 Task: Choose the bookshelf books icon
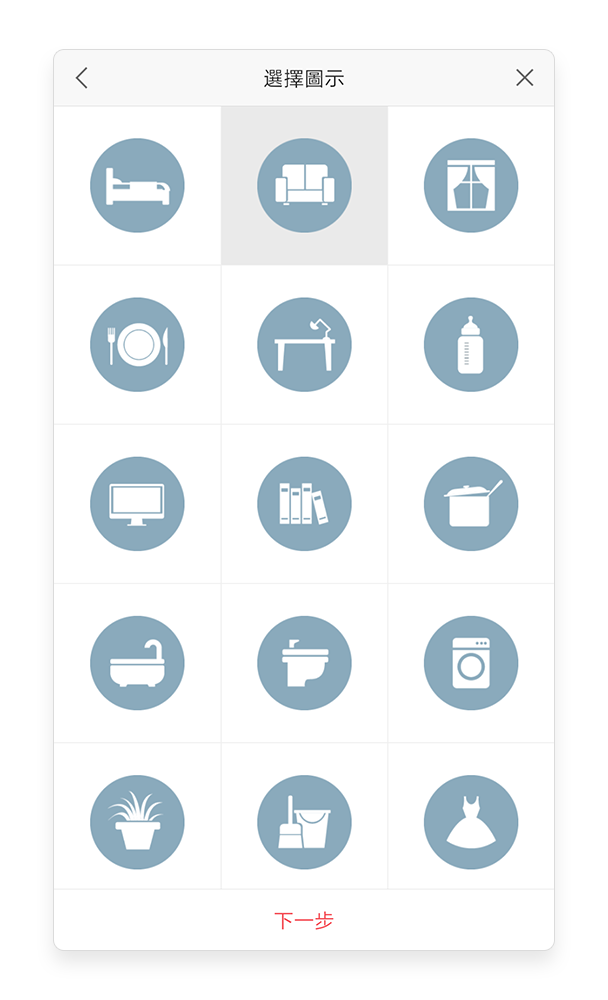coord(304,504)
